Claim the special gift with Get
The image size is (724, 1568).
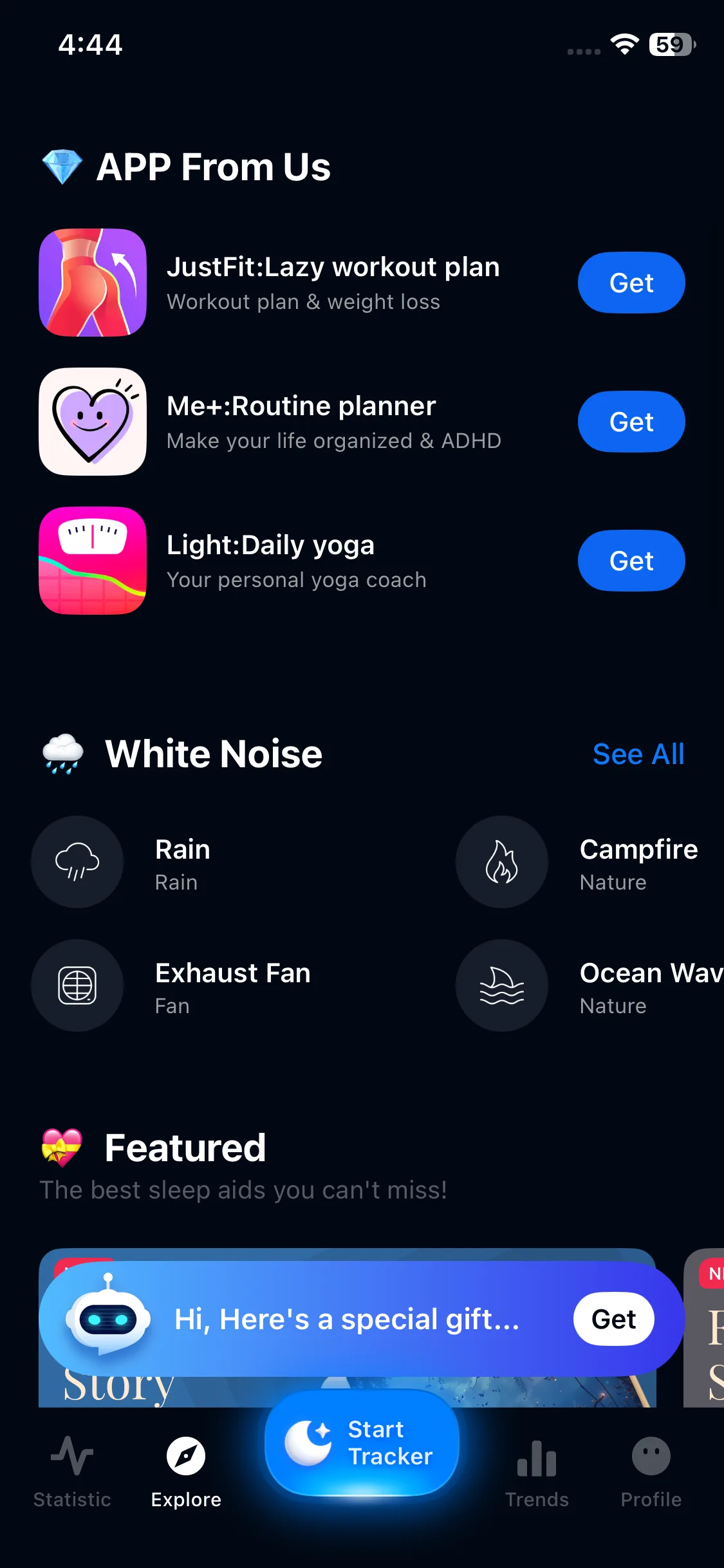(613, 1319)
